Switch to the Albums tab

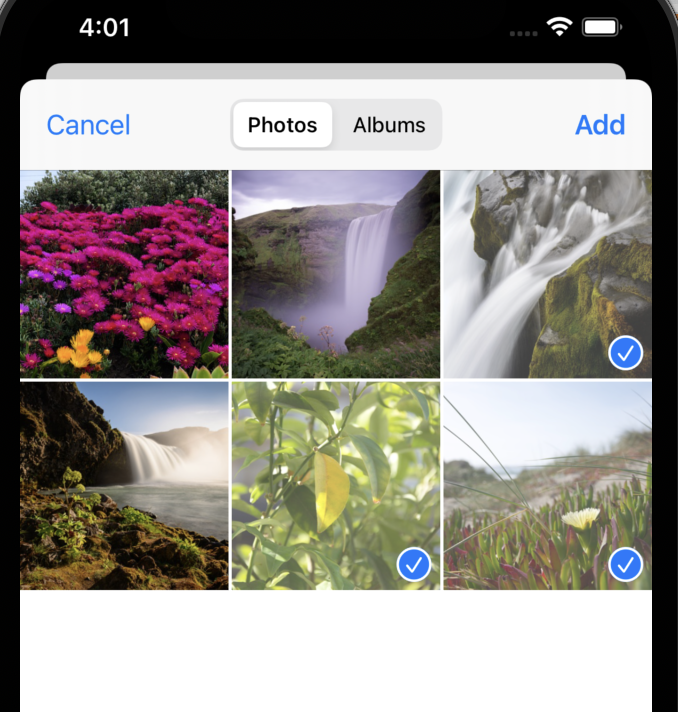click(389, 125)
